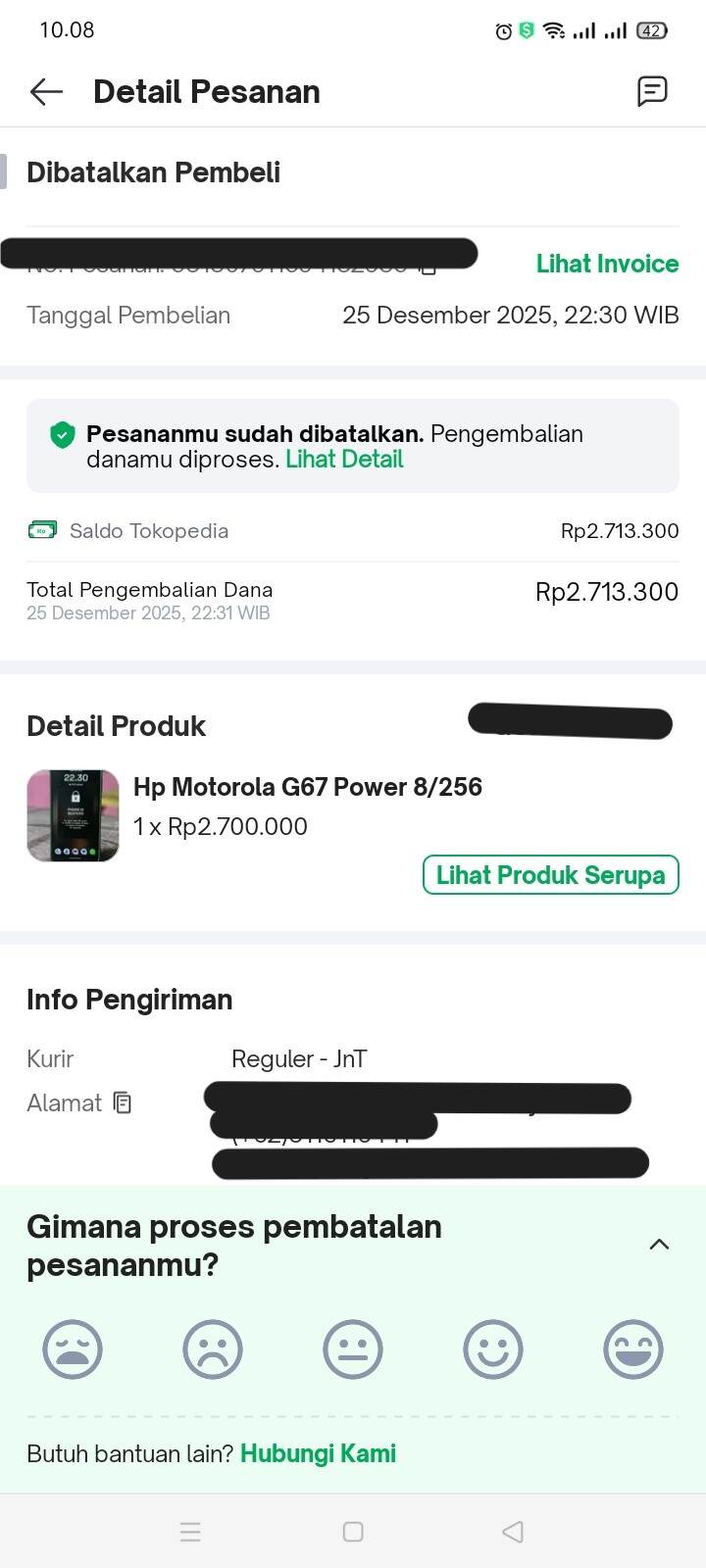Pick the big grin face rating

point(633,1349)
